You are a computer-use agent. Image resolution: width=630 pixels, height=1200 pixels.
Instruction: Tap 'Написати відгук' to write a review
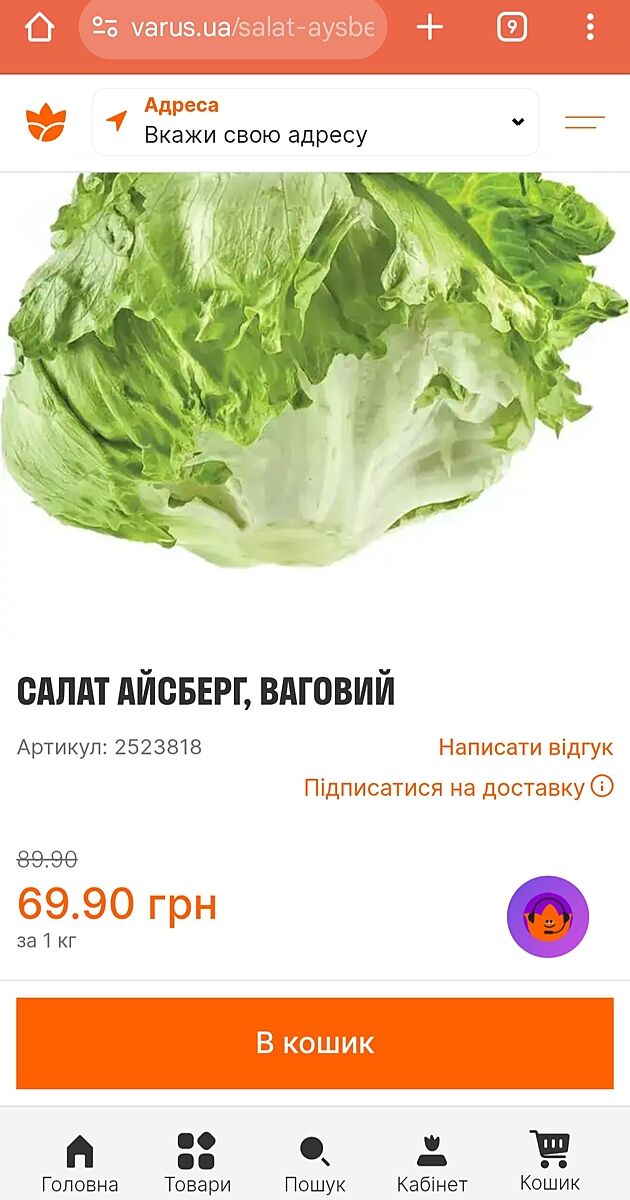pos(525,747)
